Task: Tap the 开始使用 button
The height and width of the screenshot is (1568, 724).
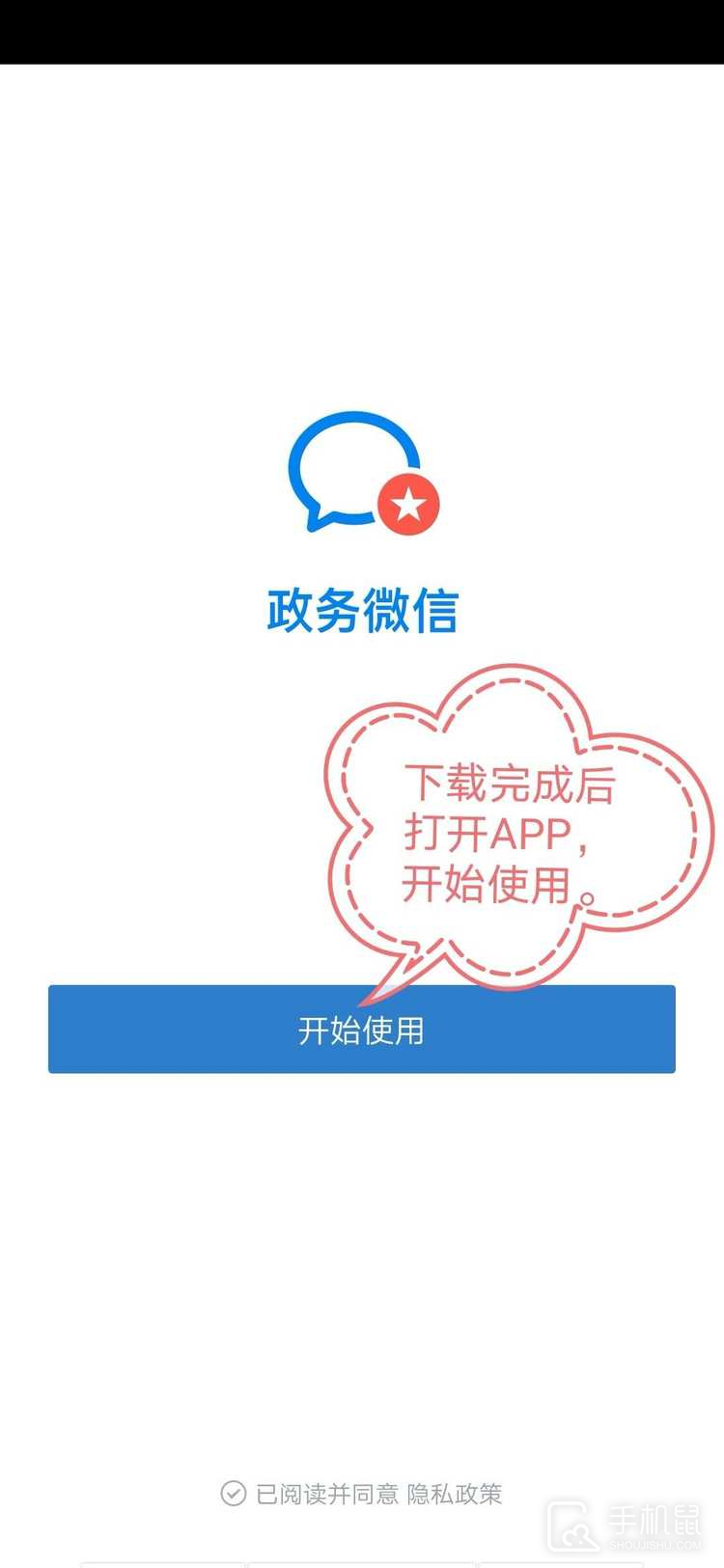Action: coord(361,1029)
